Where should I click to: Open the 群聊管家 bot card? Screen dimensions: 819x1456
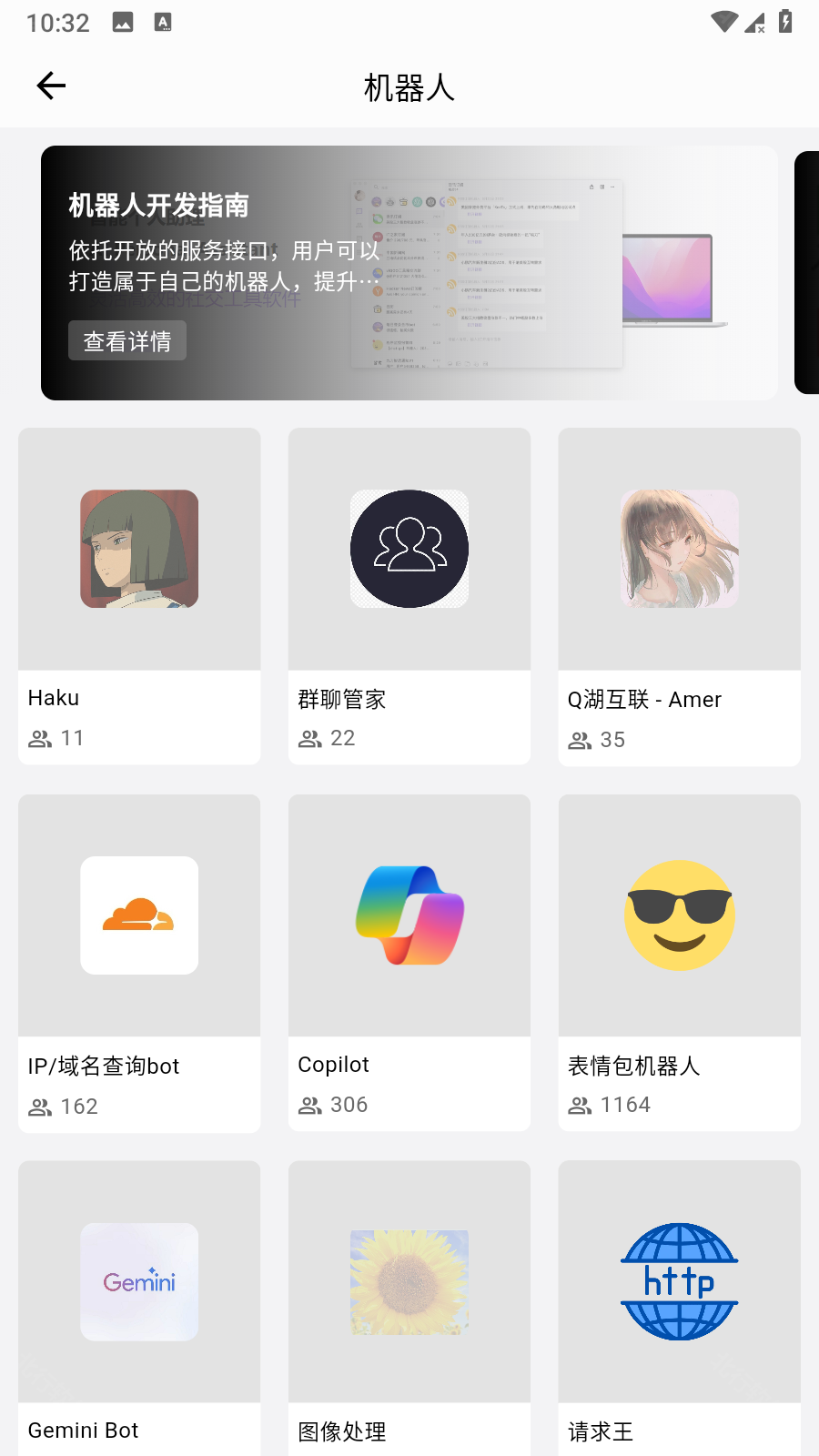(x=409, y=596)
